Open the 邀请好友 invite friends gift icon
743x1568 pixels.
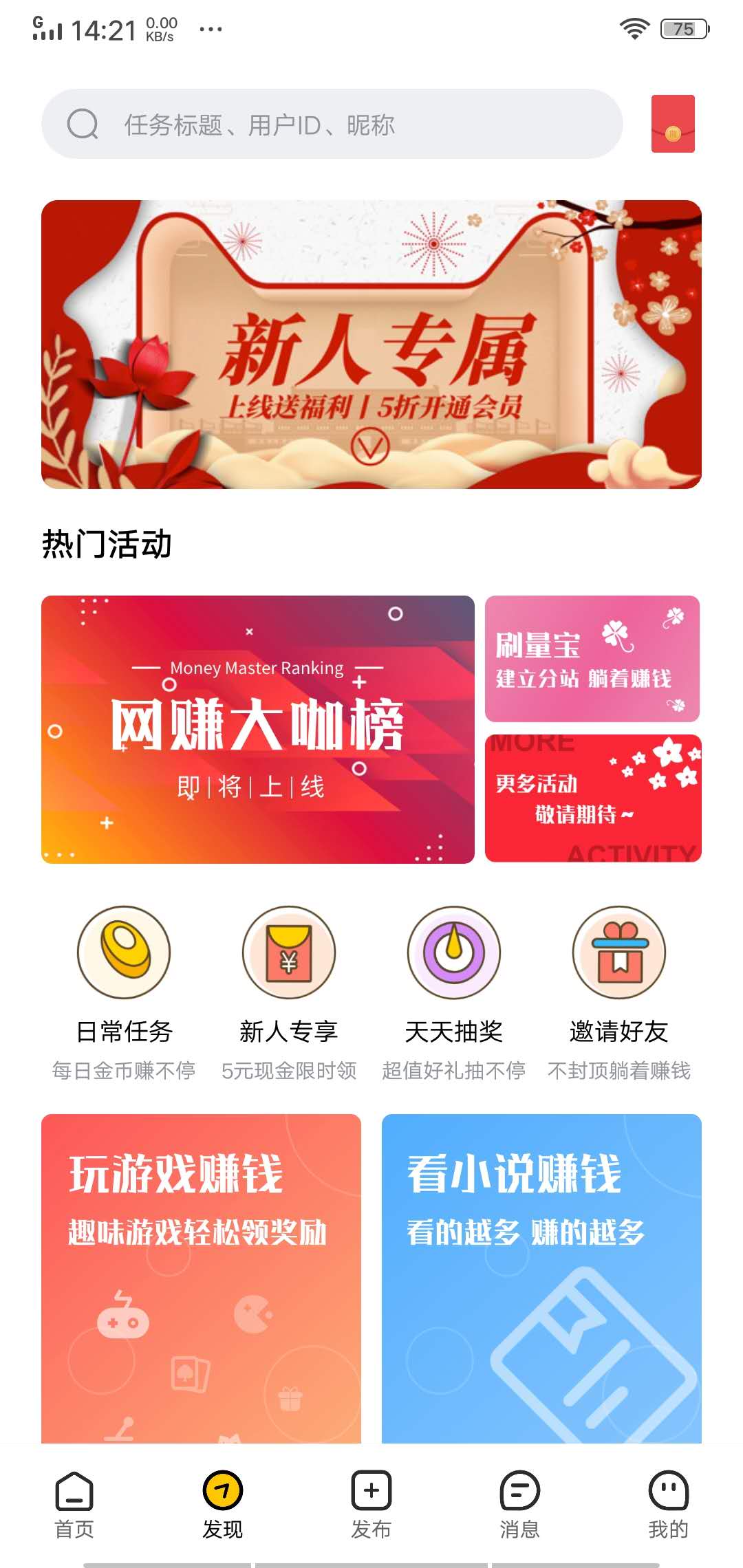[618, 954]
